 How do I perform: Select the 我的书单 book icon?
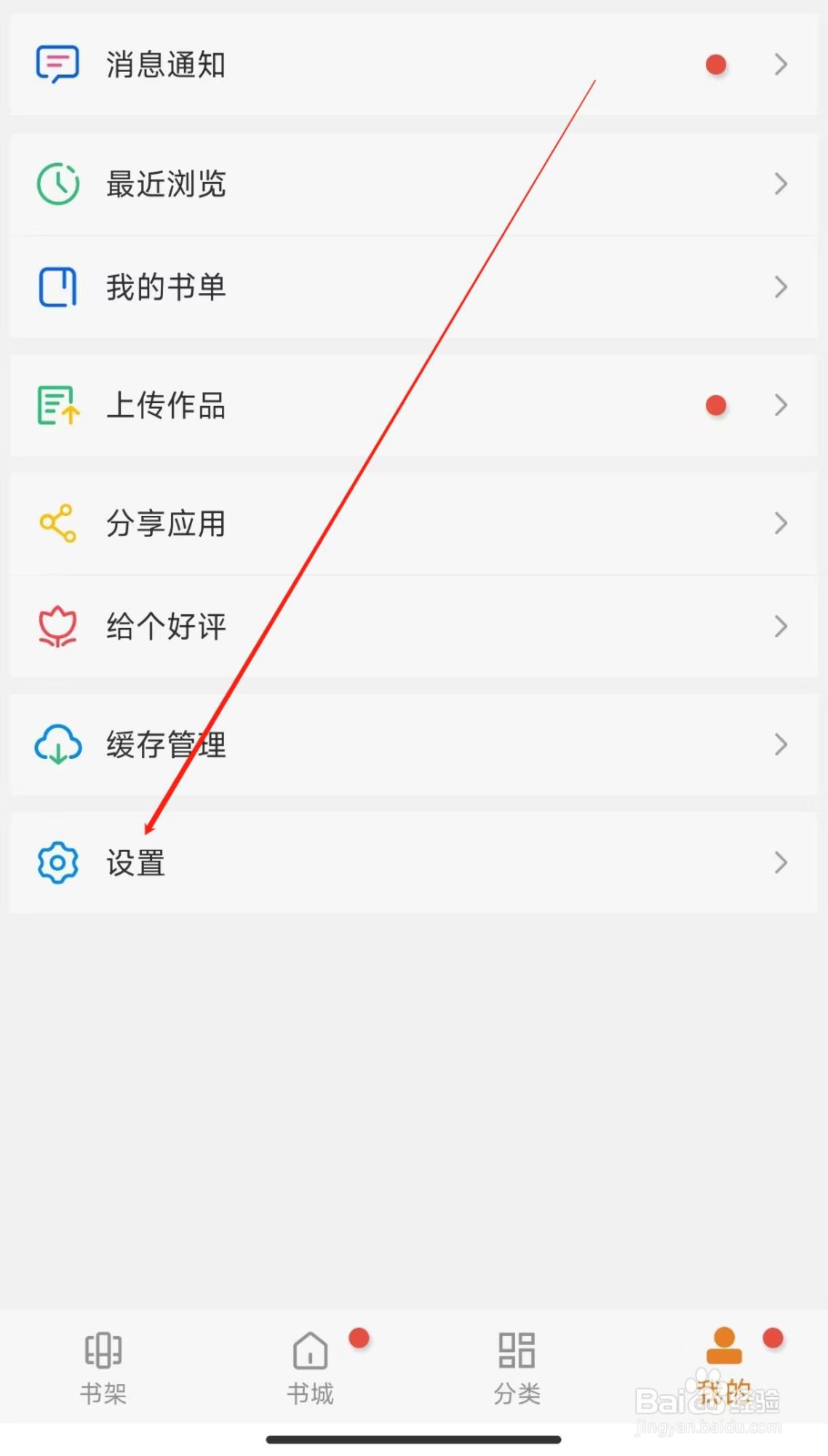point(57,287)
